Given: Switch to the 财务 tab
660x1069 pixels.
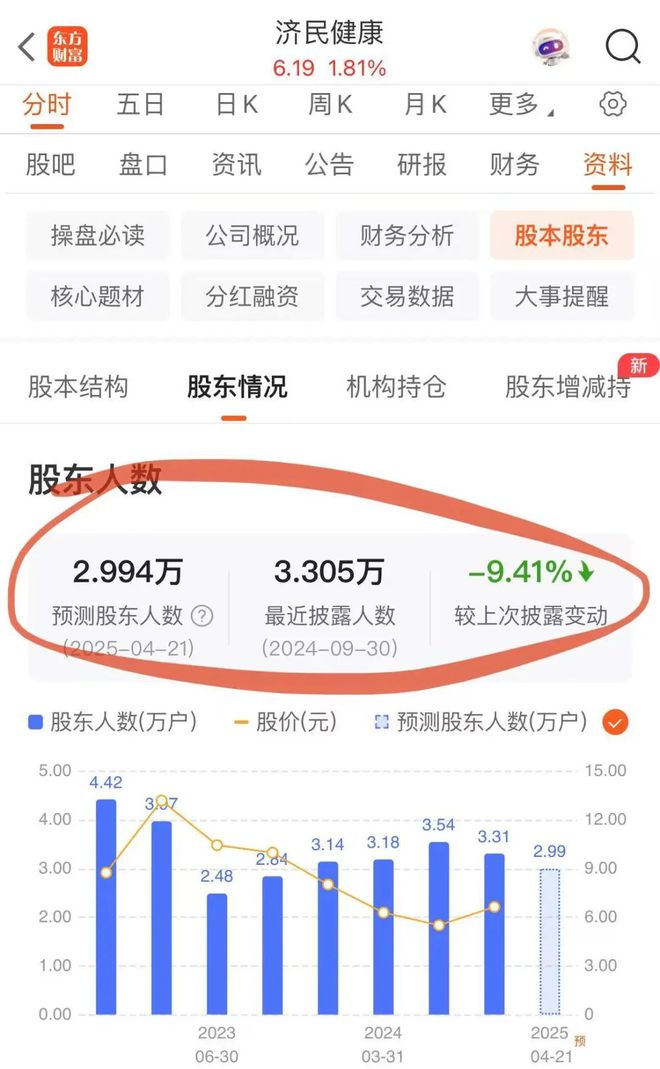Looking at the screenshot, I should [x=515, y=164].
